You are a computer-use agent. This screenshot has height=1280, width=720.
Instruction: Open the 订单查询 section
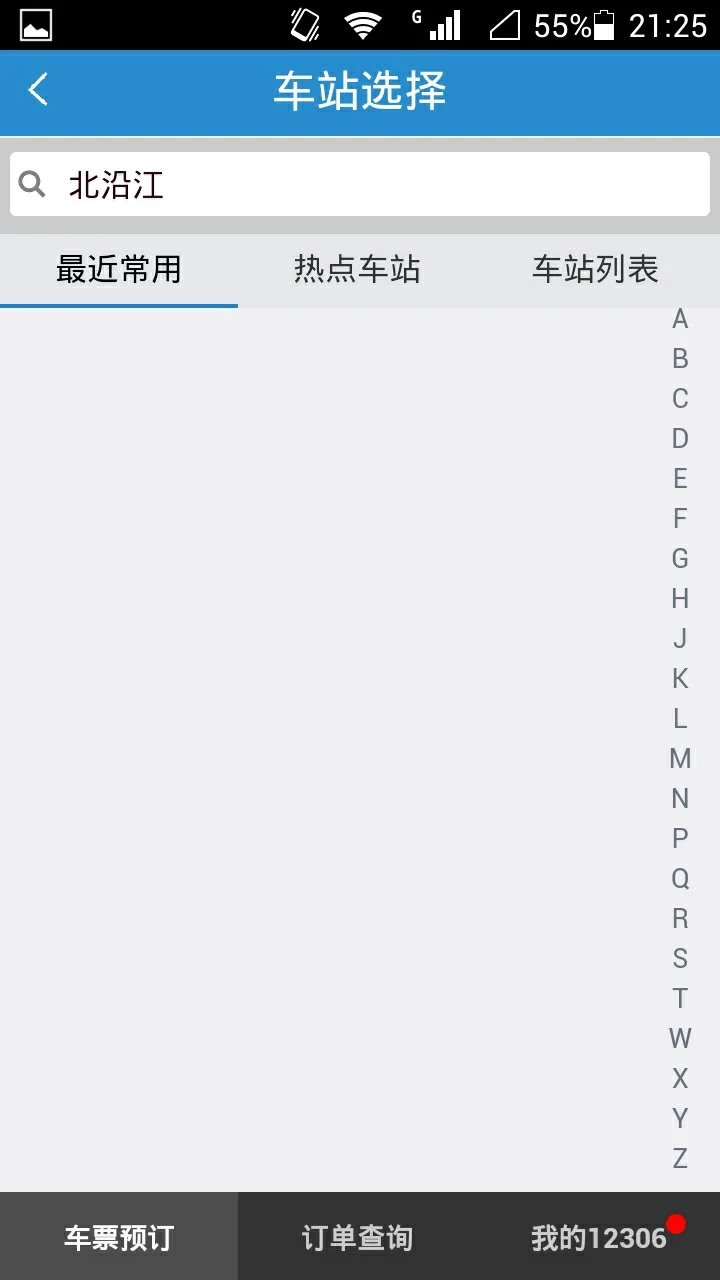[357, 1238]
